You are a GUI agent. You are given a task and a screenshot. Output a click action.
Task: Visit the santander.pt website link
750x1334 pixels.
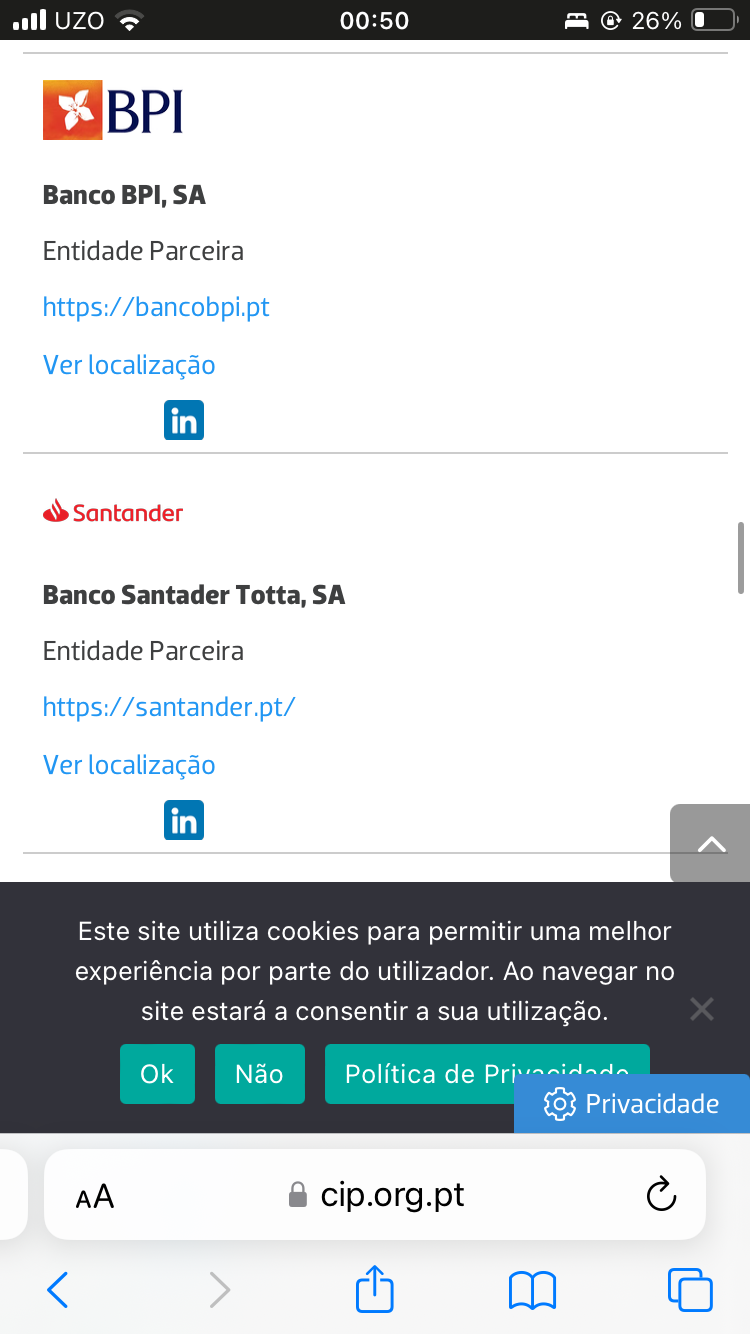[169, 707]
